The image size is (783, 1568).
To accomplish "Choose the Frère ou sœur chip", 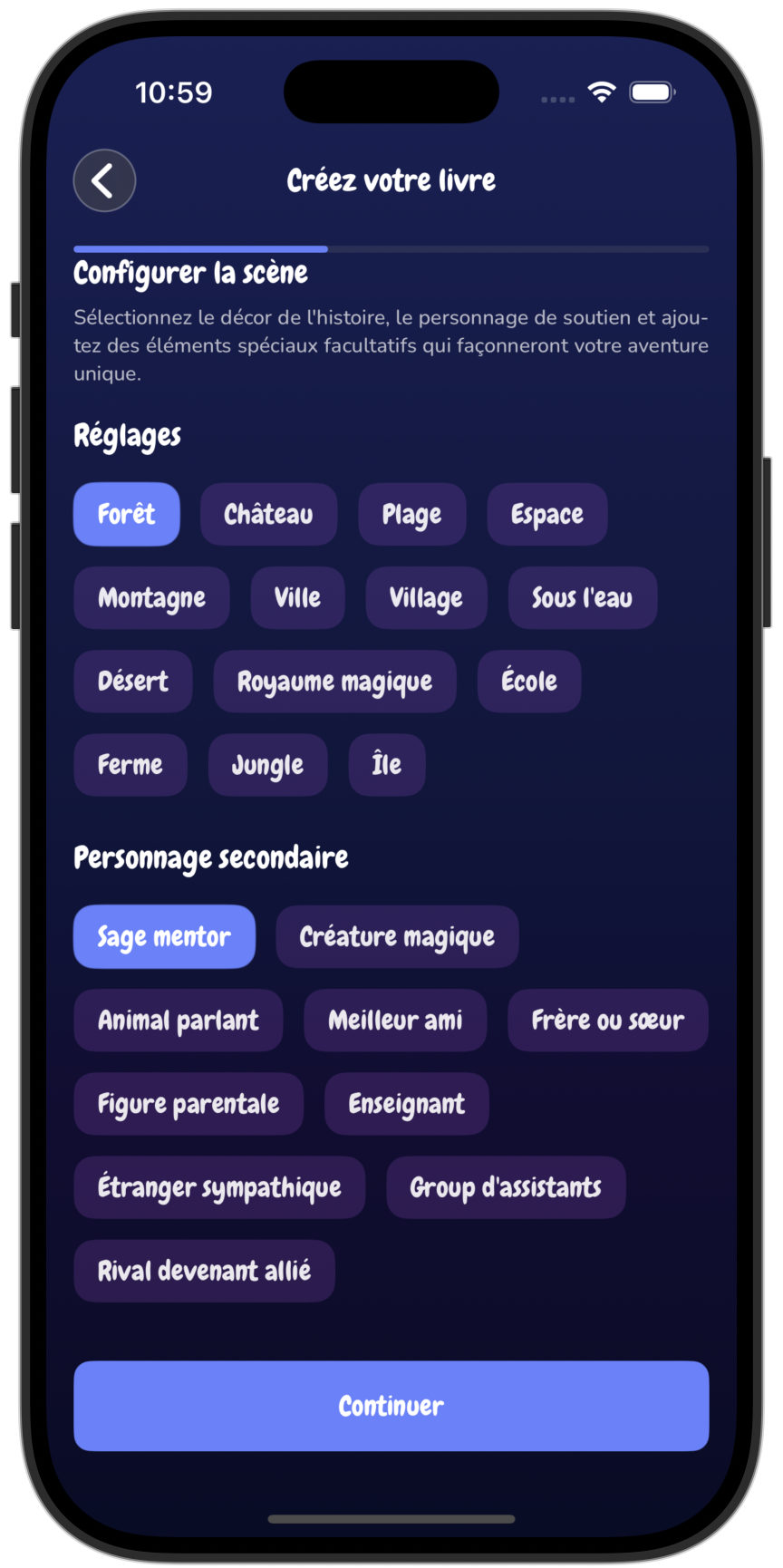I will (607, 1020).
